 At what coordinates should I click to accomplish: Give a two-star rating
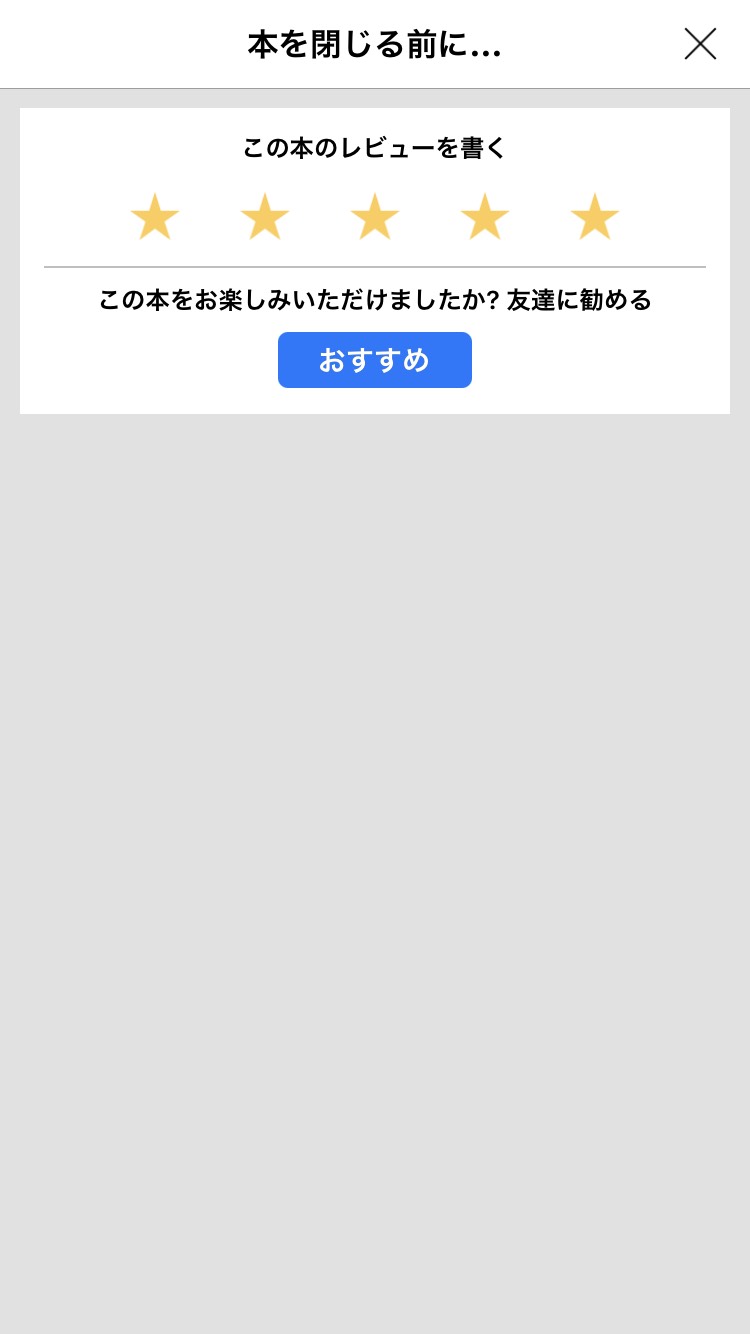265,217
